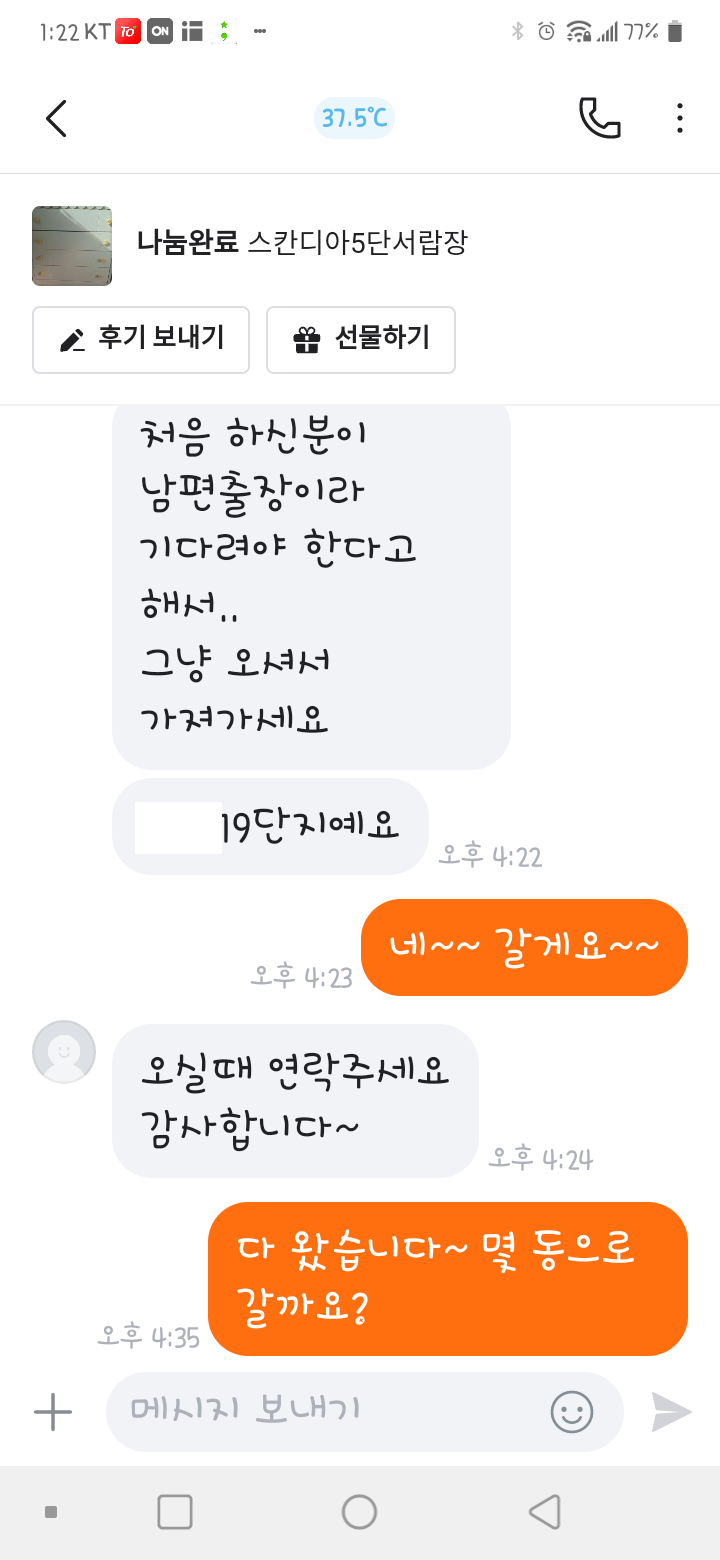This screenshot has height=1560, width=720.
Task: Go to the home screen
Action: coord(359,1512)
